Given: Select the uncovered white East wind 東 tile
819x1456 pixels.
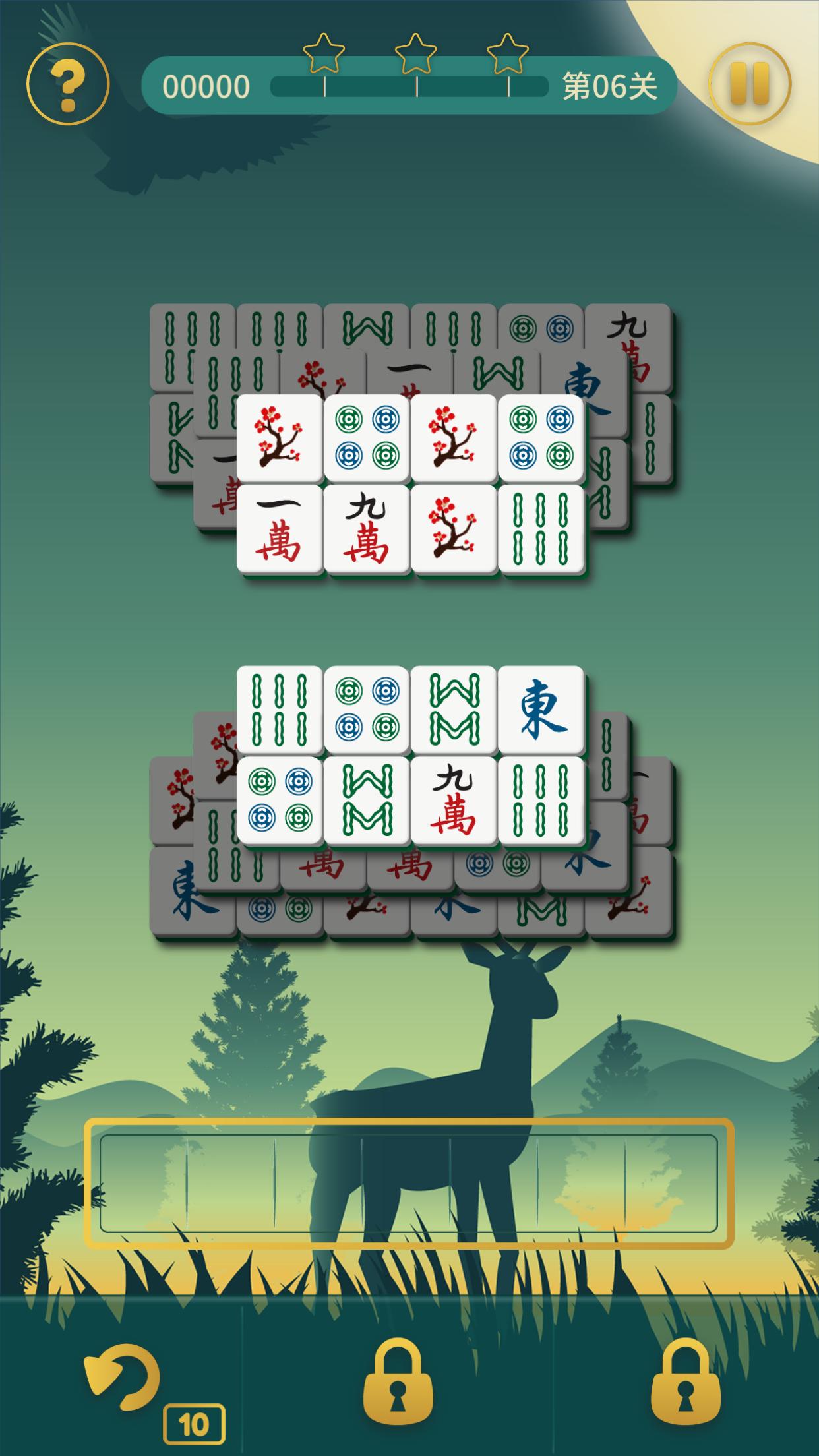Looking at the screenshot, I should coord(541,710).
